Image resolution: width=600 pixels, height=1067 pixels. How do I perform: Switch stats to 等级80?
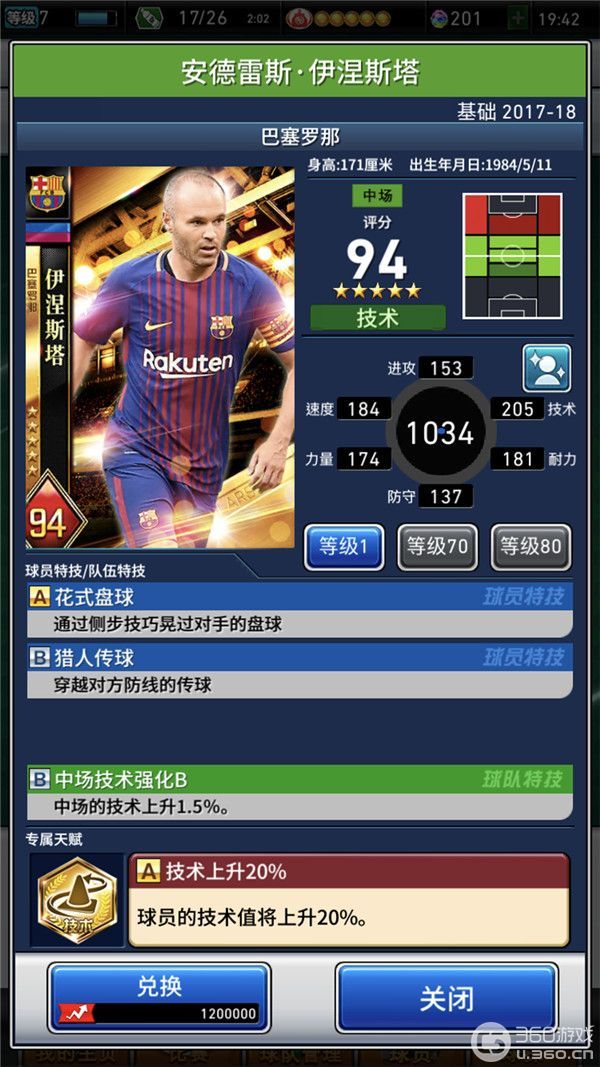click(531, 547)
